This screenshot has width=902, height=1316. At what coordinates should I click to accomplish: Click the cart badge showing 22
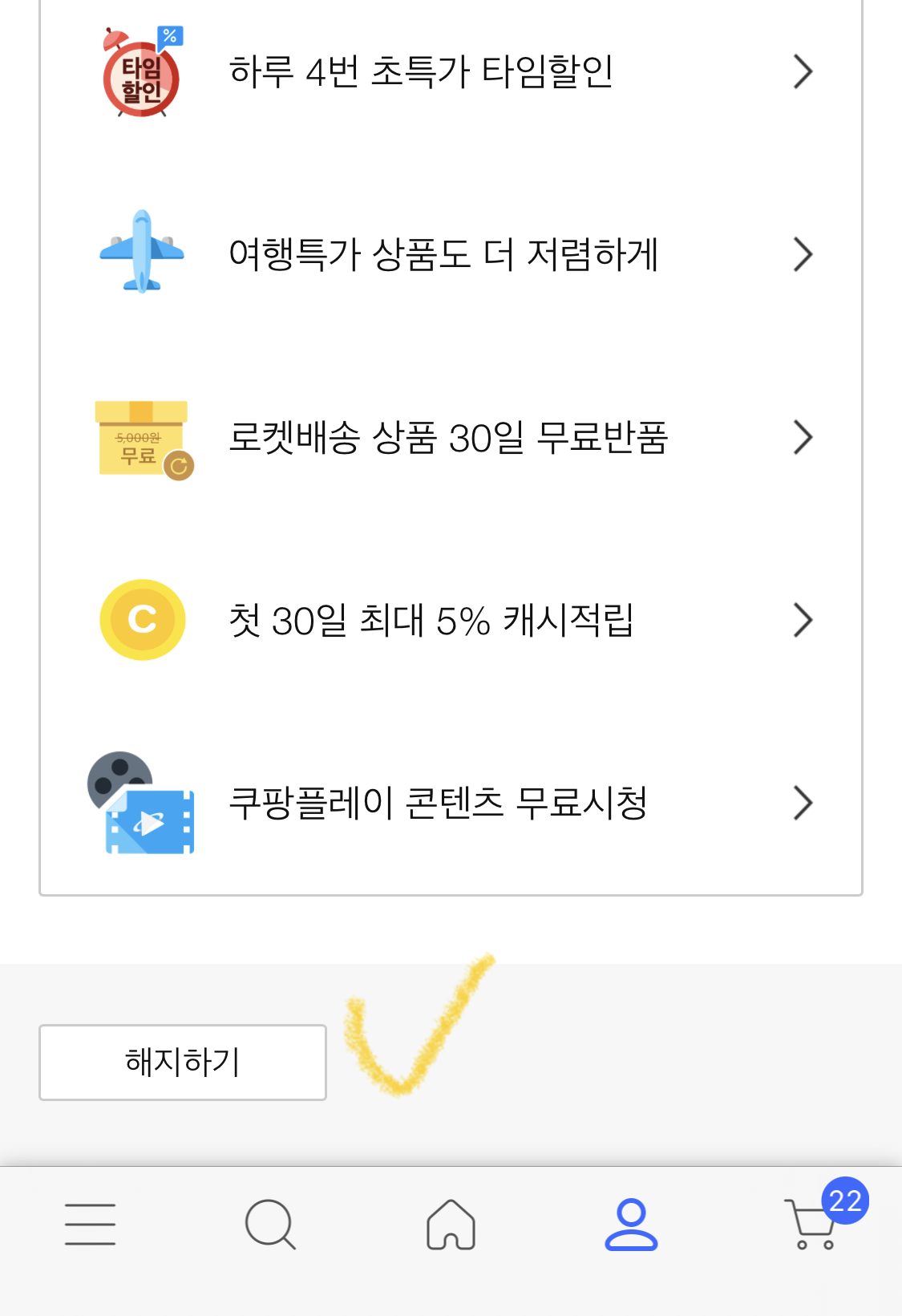click(x=844, y=1200)
